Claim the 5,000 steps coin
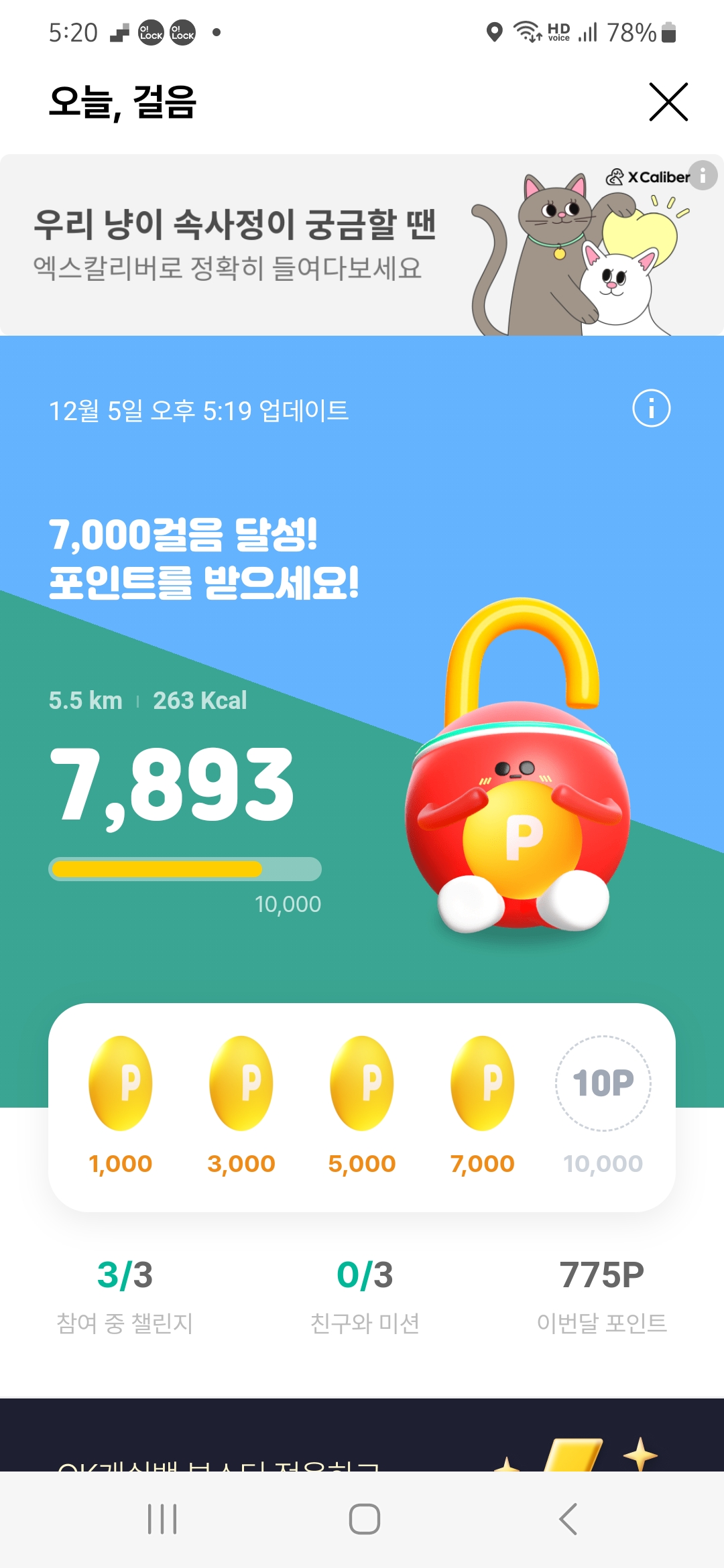Screen dimensions: 724x1568 (x=362, y=1084)
